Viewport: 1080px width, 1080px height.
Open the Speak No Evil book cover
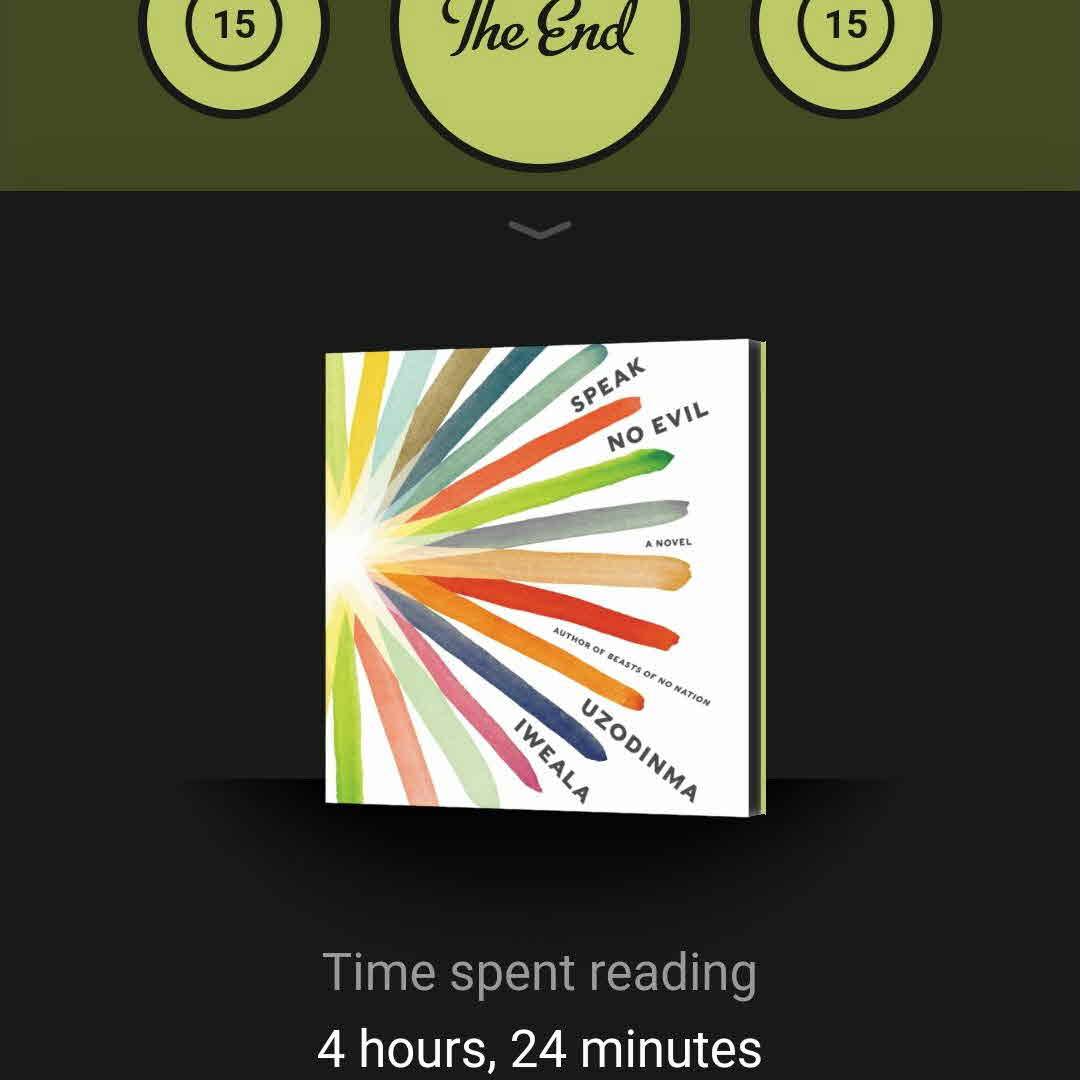pyautogui.click(x=543, y=574)
